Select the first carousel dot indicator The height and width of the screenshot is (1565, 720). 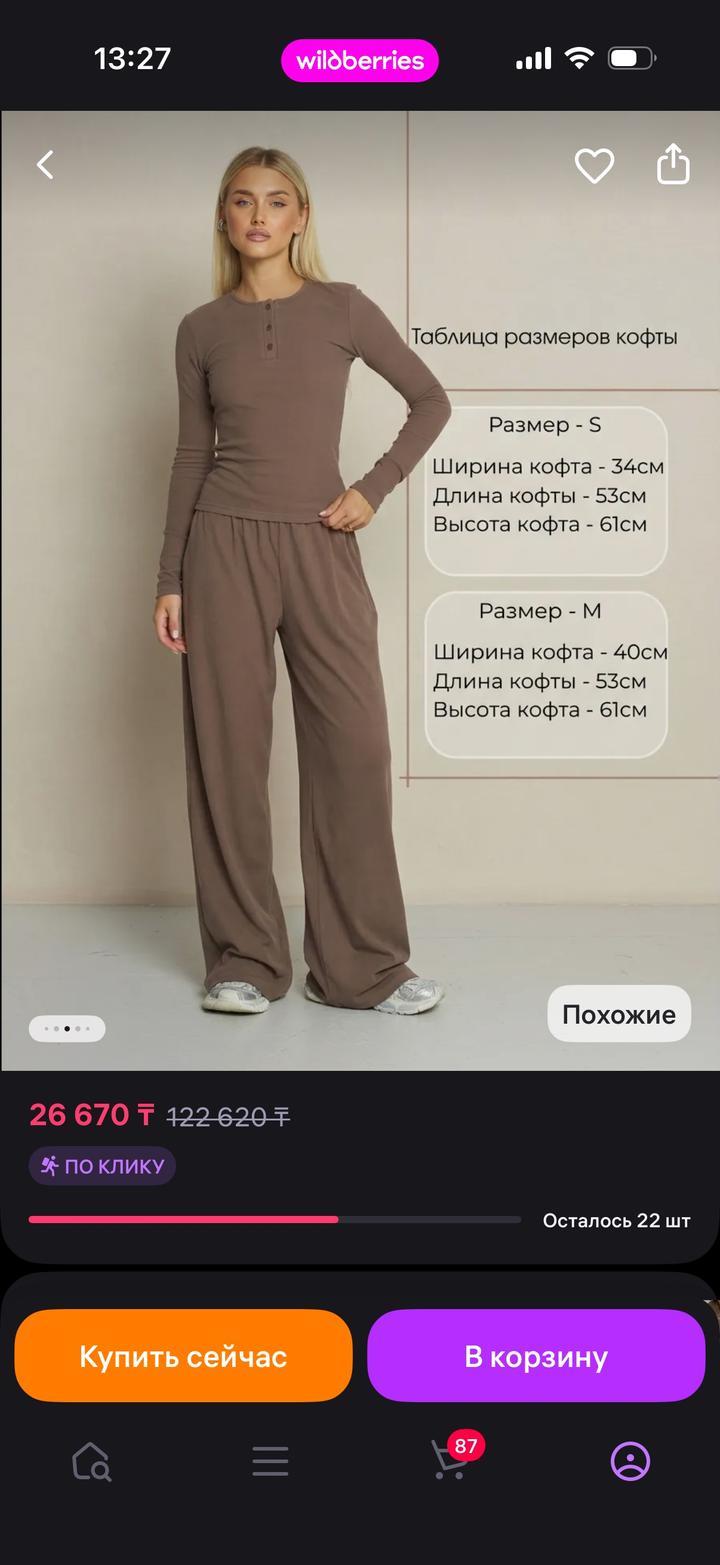(44, 1028)
